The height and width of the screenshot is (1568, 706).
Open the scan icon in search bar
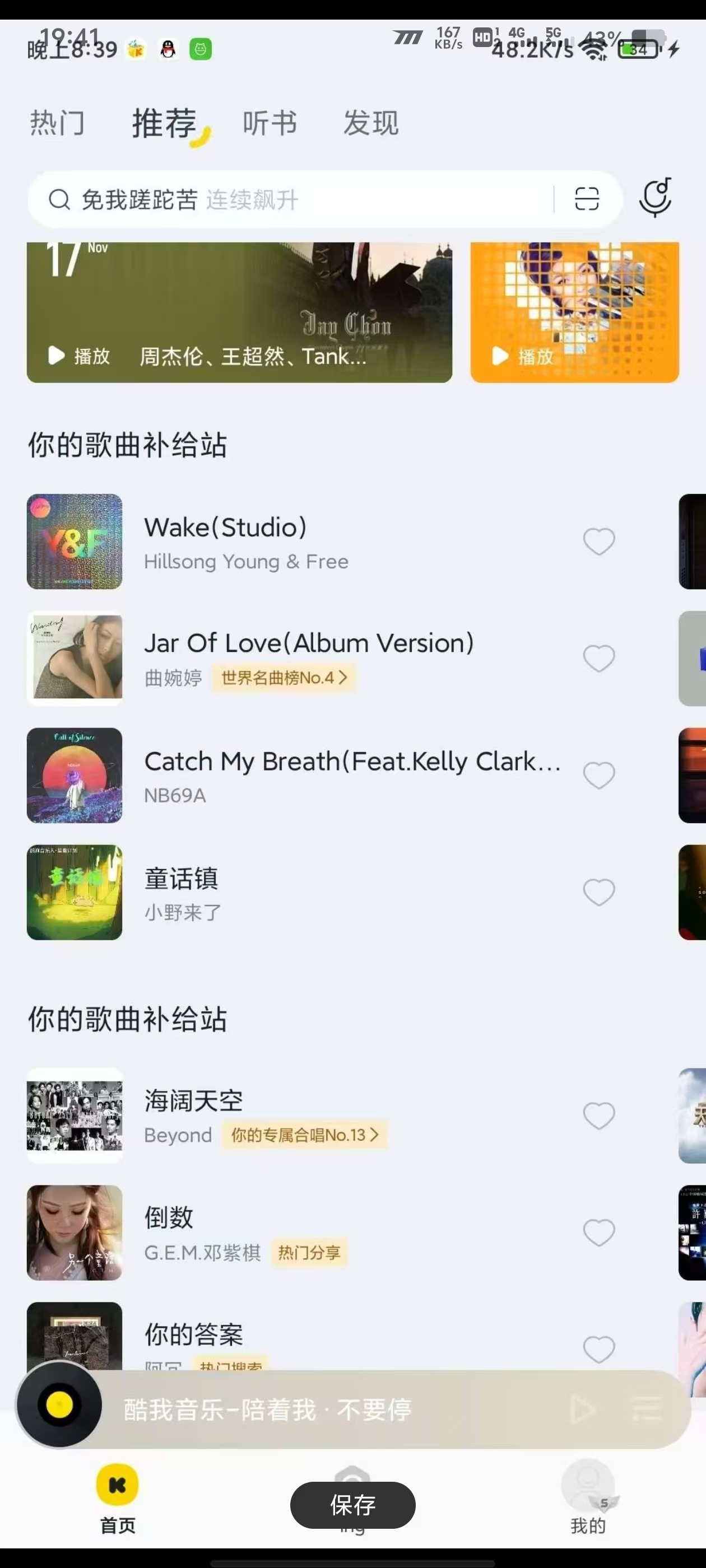point(587,199)
